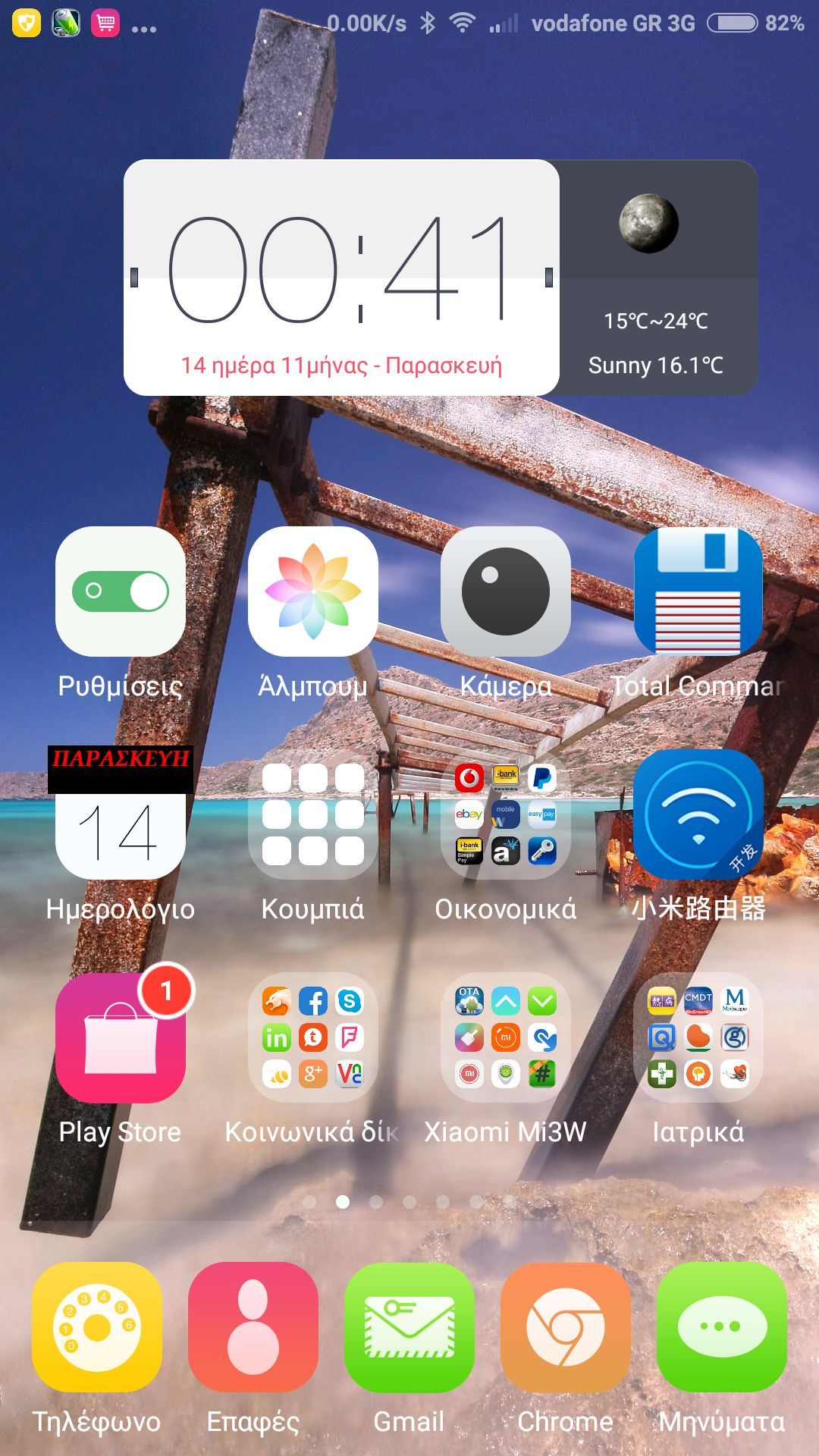Open the Κοινωνικά δίκτυα social folder
The width and height of the screenshot is (819, 1456).
(x=313, y=1037)
